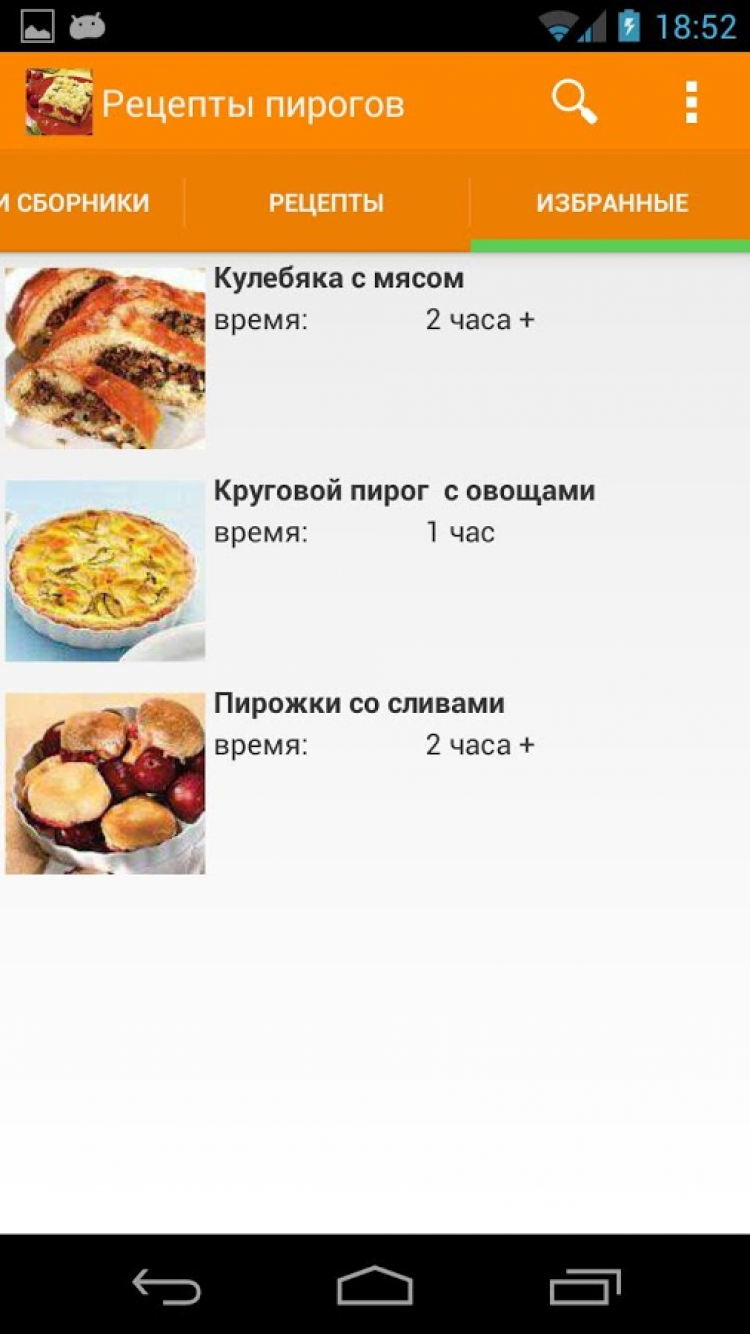The image size is (750, 1334).
Task: Open the overflow menu
Action: [x=690, y=102]
